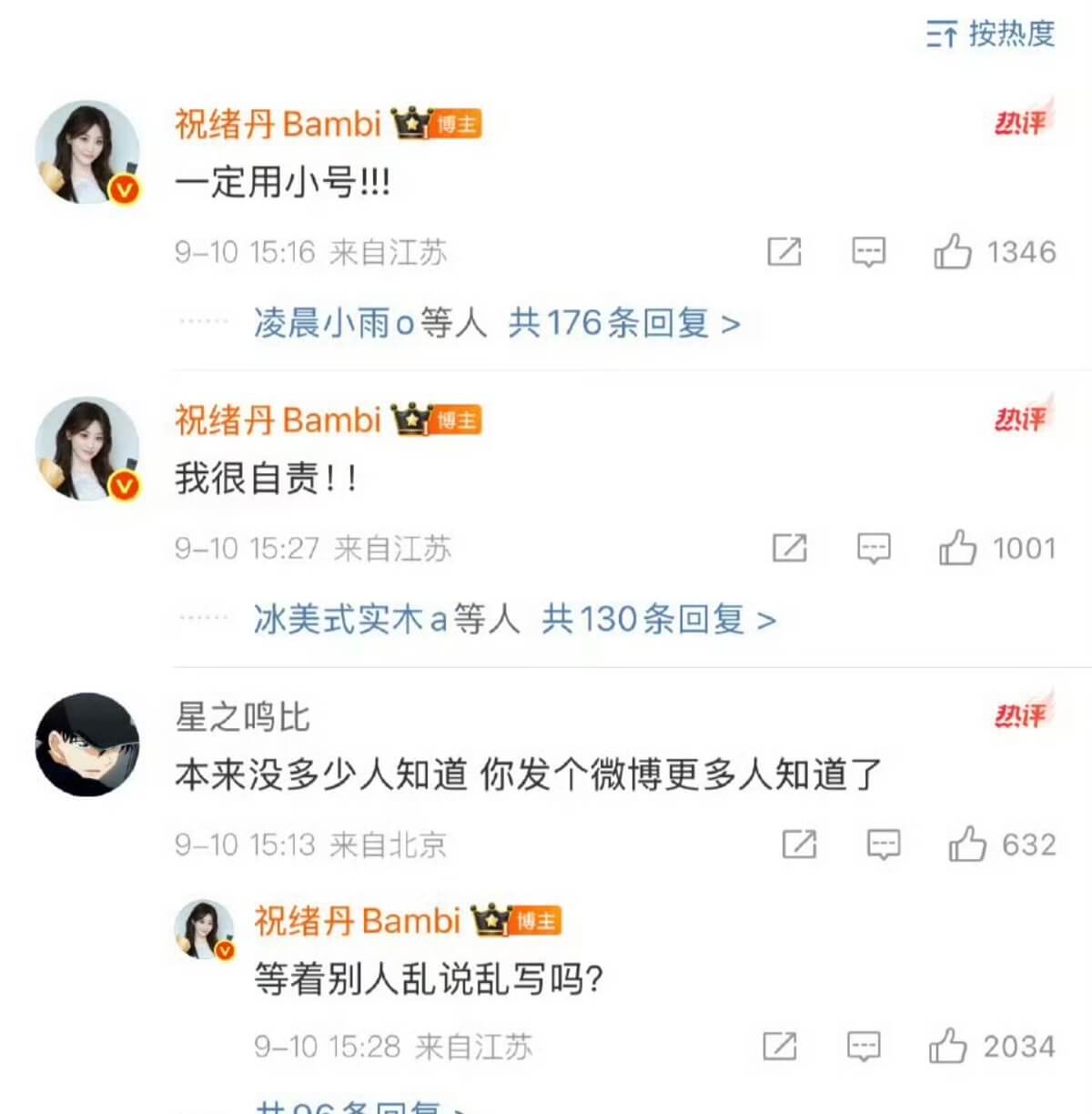The image size is (1092, 1114).
Task: Open 星之鸣比's profile avatar
Action: click(87, 744)
